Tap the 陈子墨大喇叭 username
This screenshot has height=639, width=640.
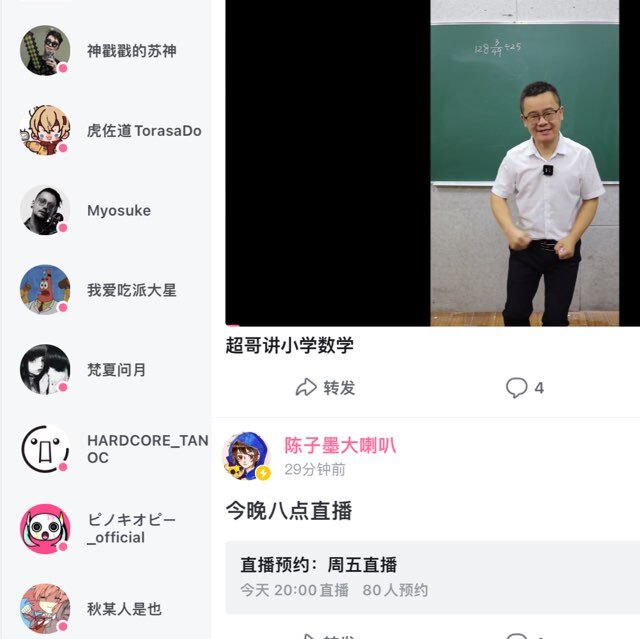(x=340, y=446)
